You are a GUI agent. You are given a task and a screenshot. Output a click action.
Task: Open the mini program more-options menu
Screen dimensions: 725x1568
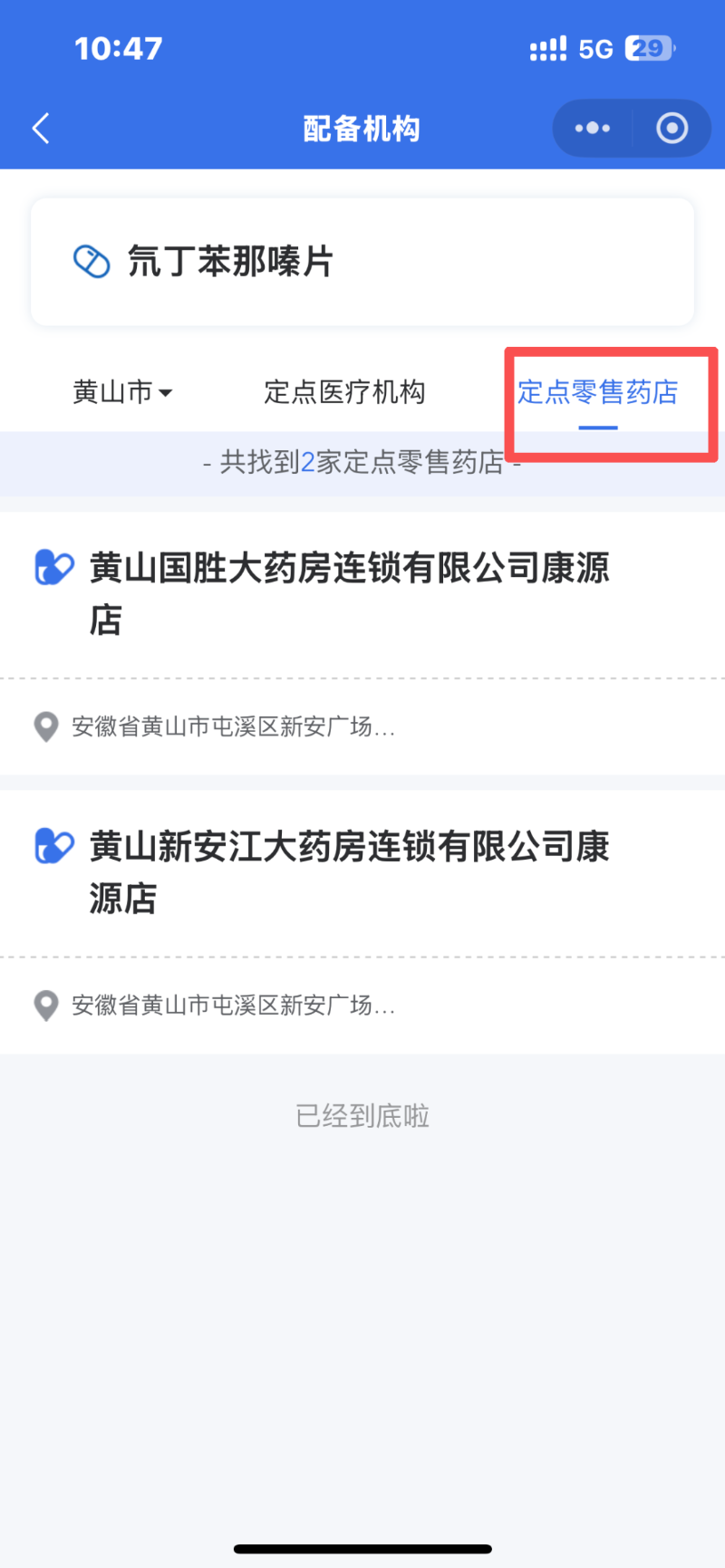pyautogui.click(x=593, y=129)
